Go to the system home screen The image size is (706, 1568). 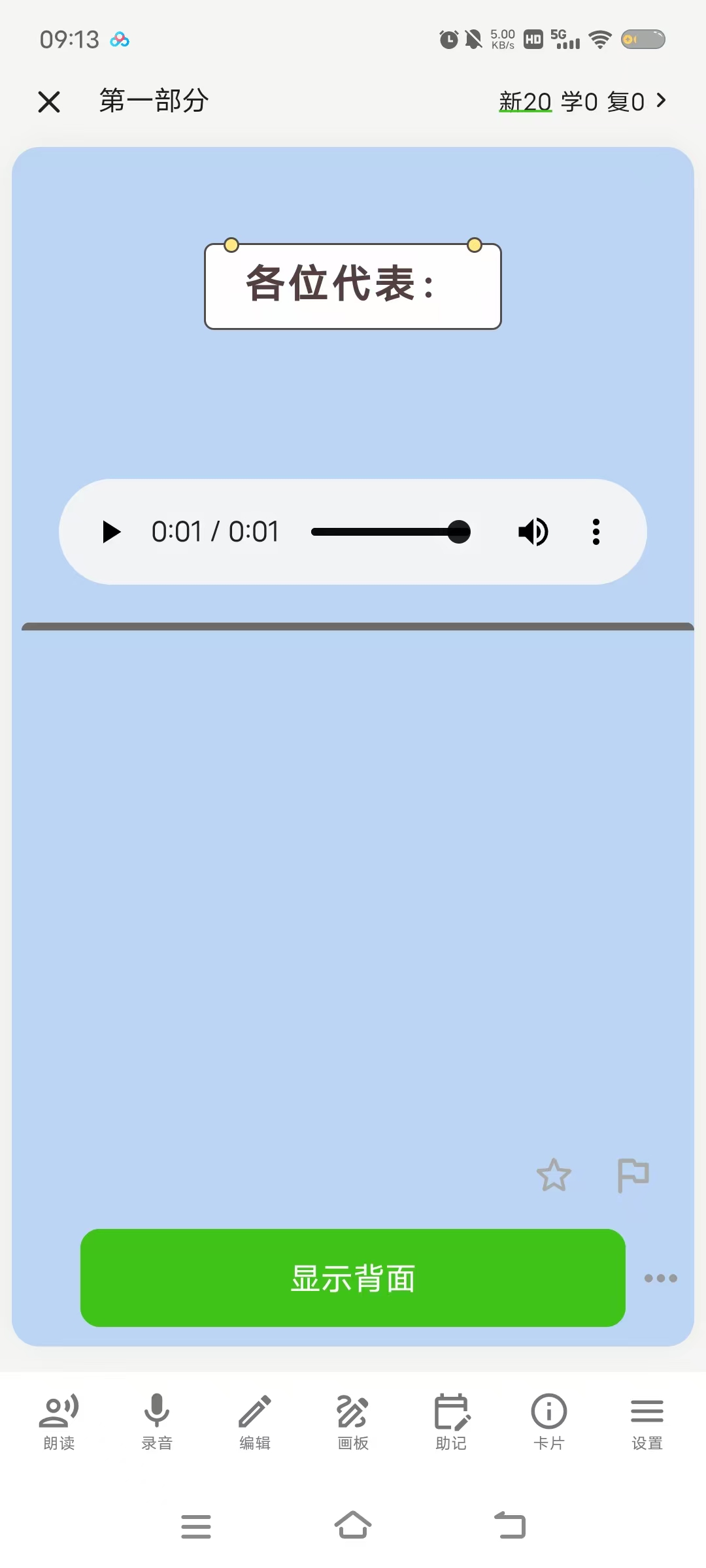point(353,1526)
